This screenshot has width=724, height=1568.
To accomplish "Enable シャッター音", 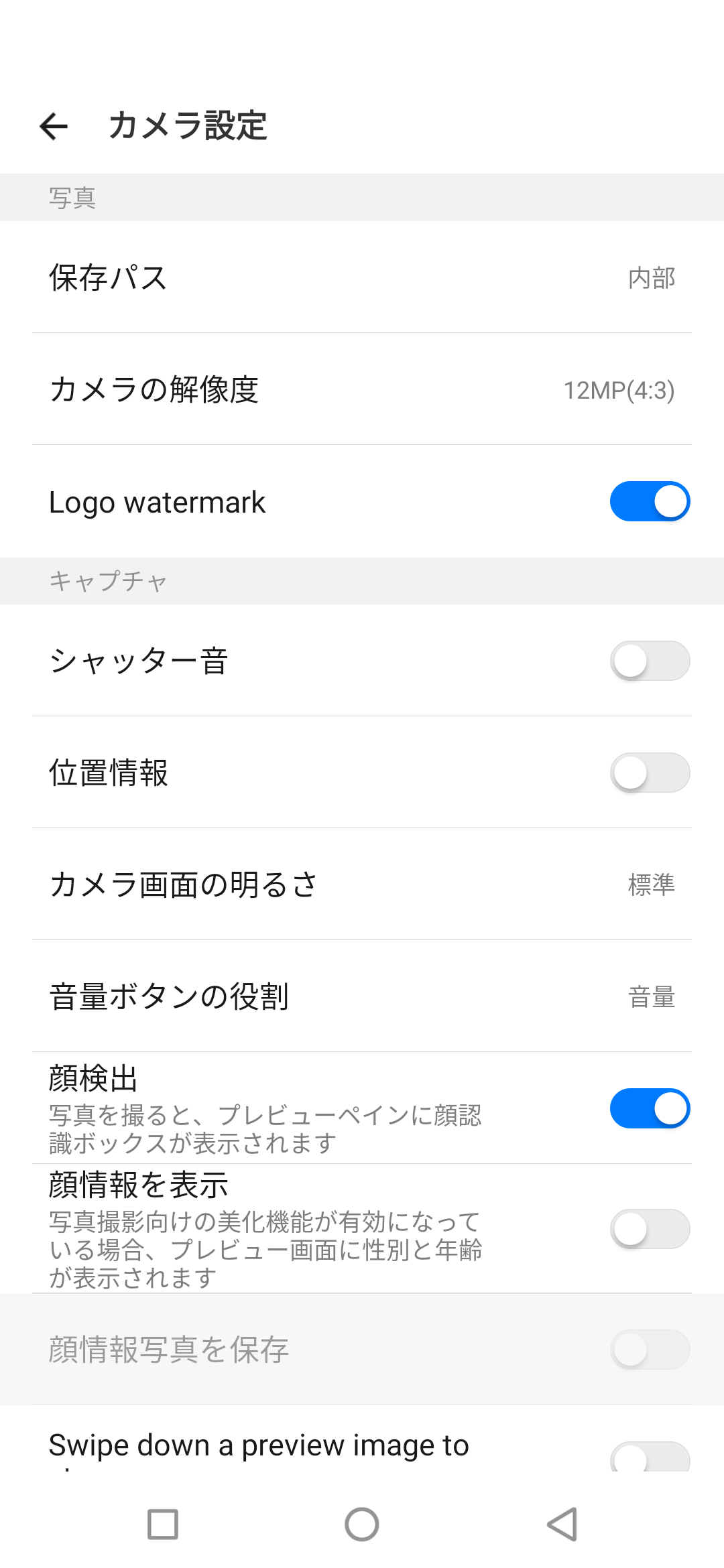I will click(650, 661).
